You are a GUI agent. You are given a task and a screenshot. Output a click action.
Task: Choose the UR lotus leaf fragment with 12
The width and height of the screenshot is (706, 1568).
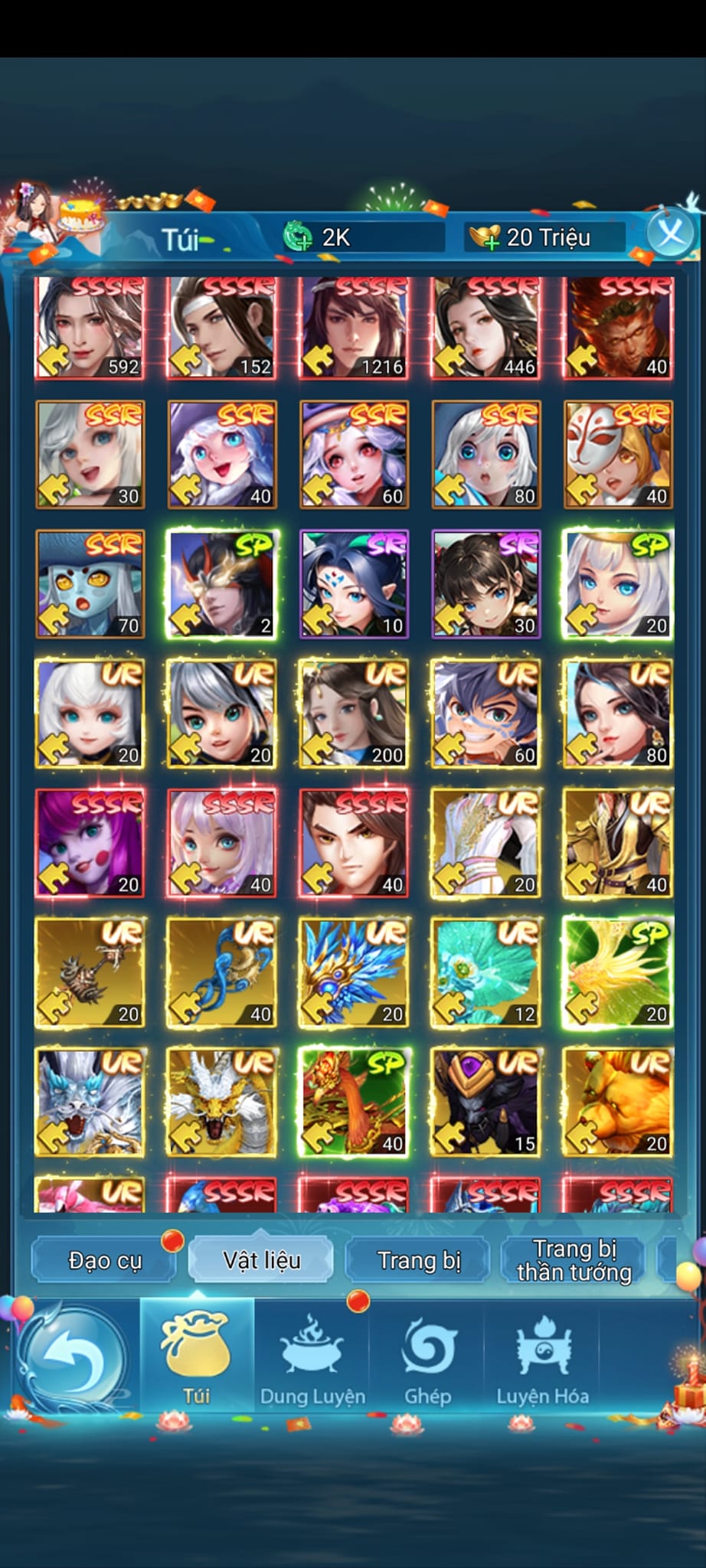click(486, 972)
